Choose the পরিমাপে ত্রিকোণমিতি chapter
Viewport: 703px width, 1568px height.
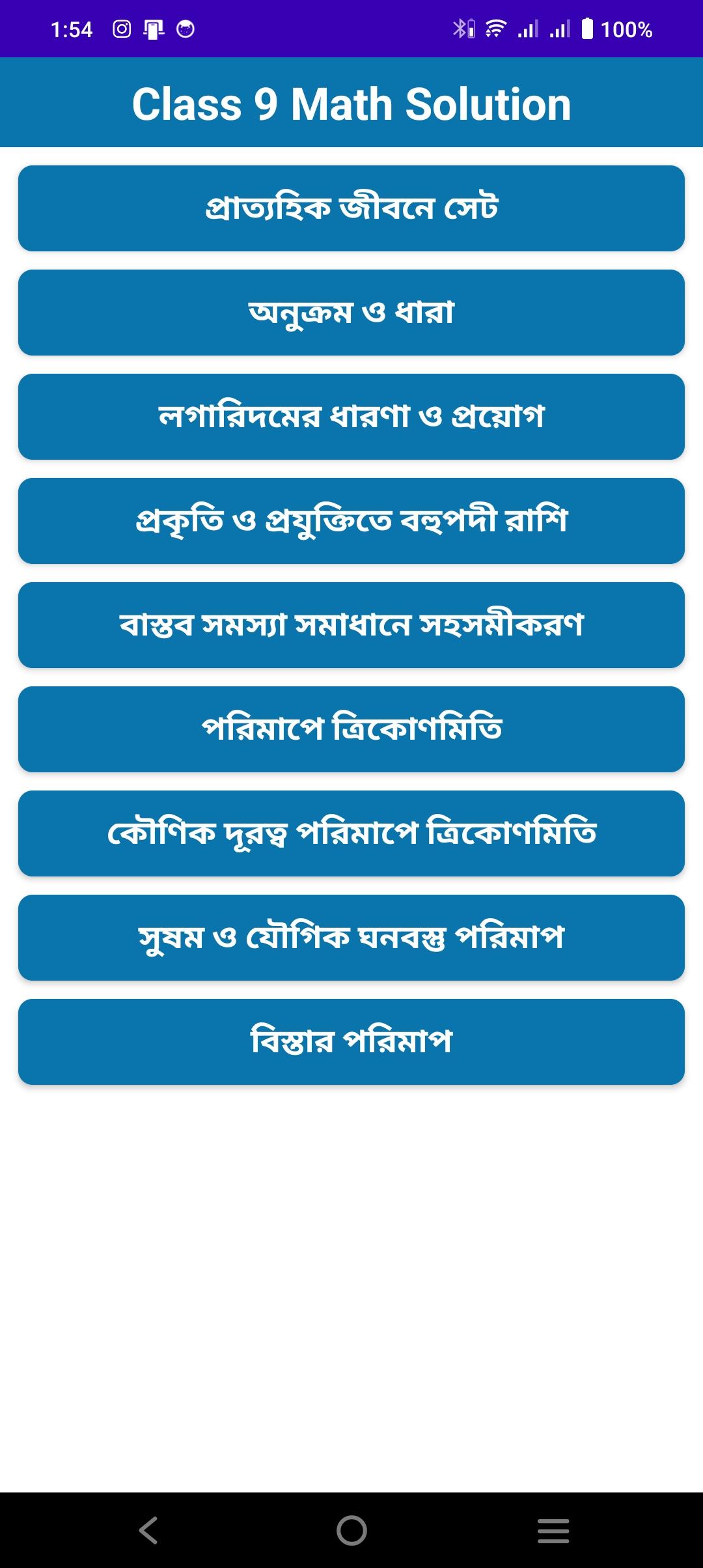pyautogui.click(x=351, y=729)
